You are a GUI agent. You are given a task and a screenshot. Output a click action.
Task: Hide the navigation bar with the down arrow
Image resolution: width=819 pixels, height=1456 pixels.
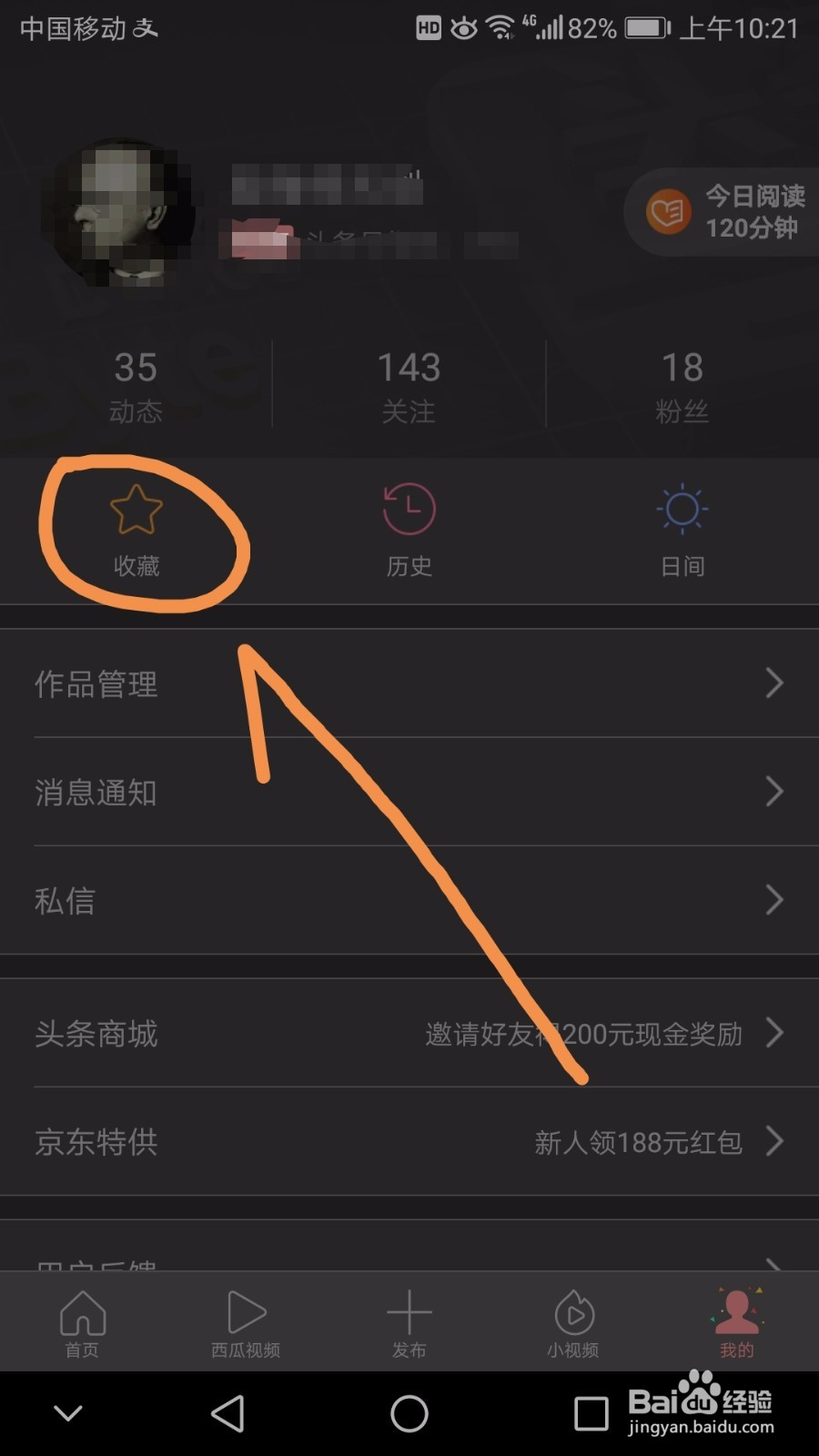coord(68,1413)
